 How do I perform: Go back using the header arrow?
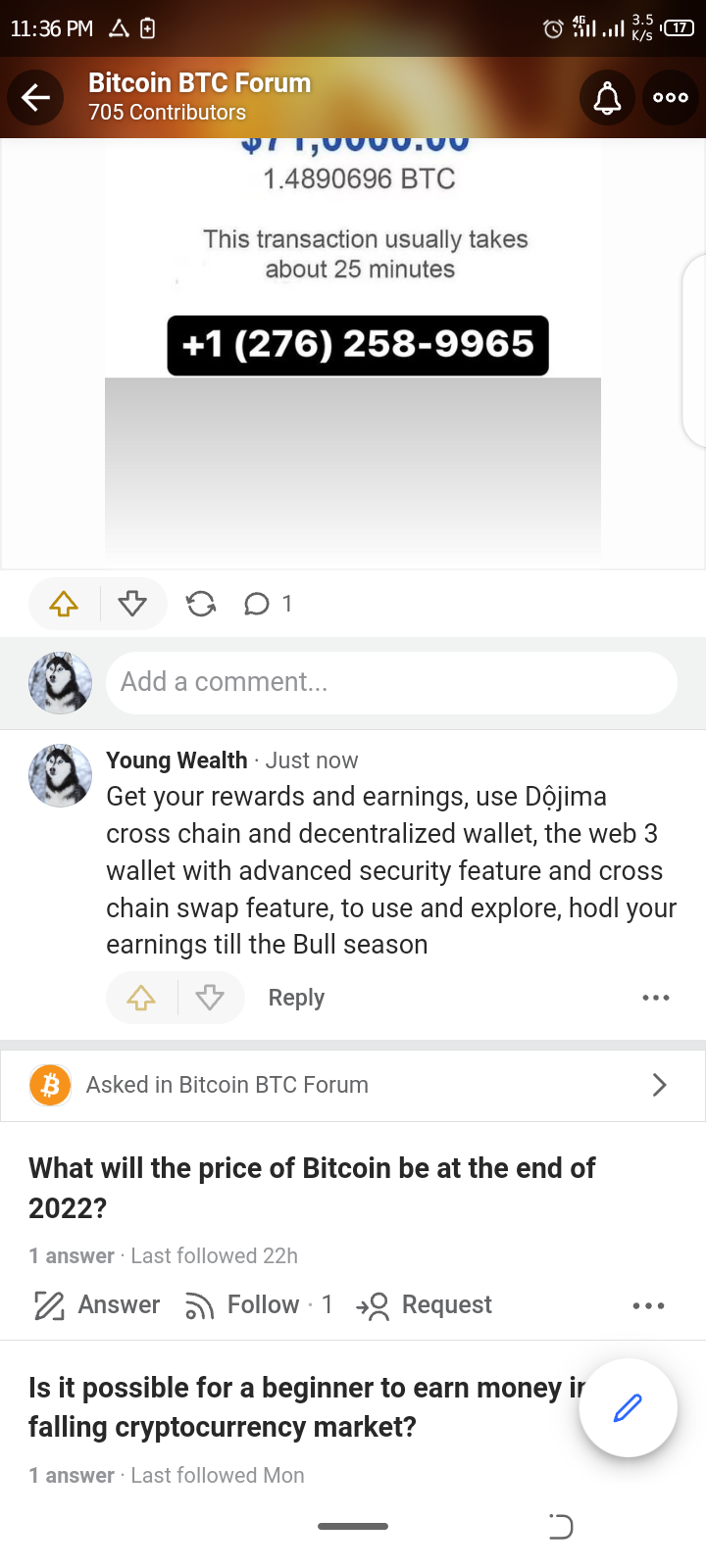tap(36, 97)
